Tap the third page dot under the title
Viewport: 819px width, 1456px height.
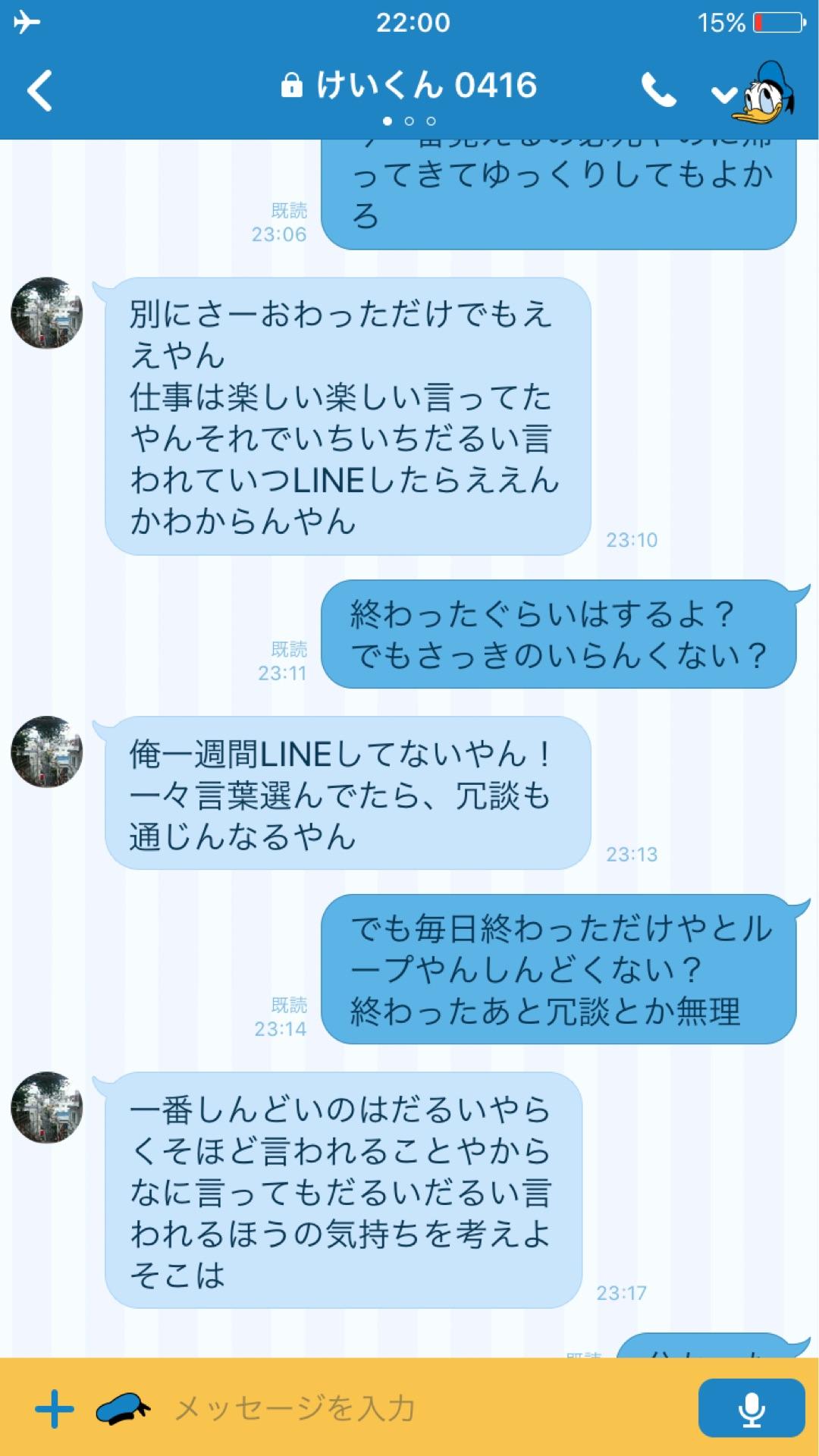(429, 120)
